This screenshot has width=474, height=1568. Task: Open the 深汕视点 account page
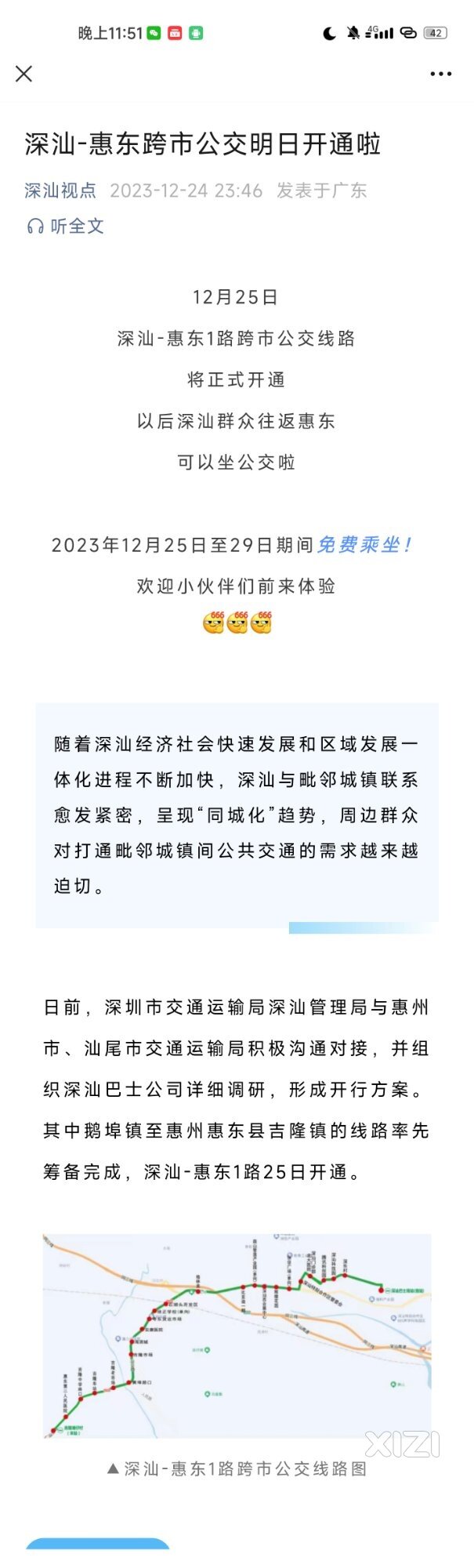coord(60,191)
